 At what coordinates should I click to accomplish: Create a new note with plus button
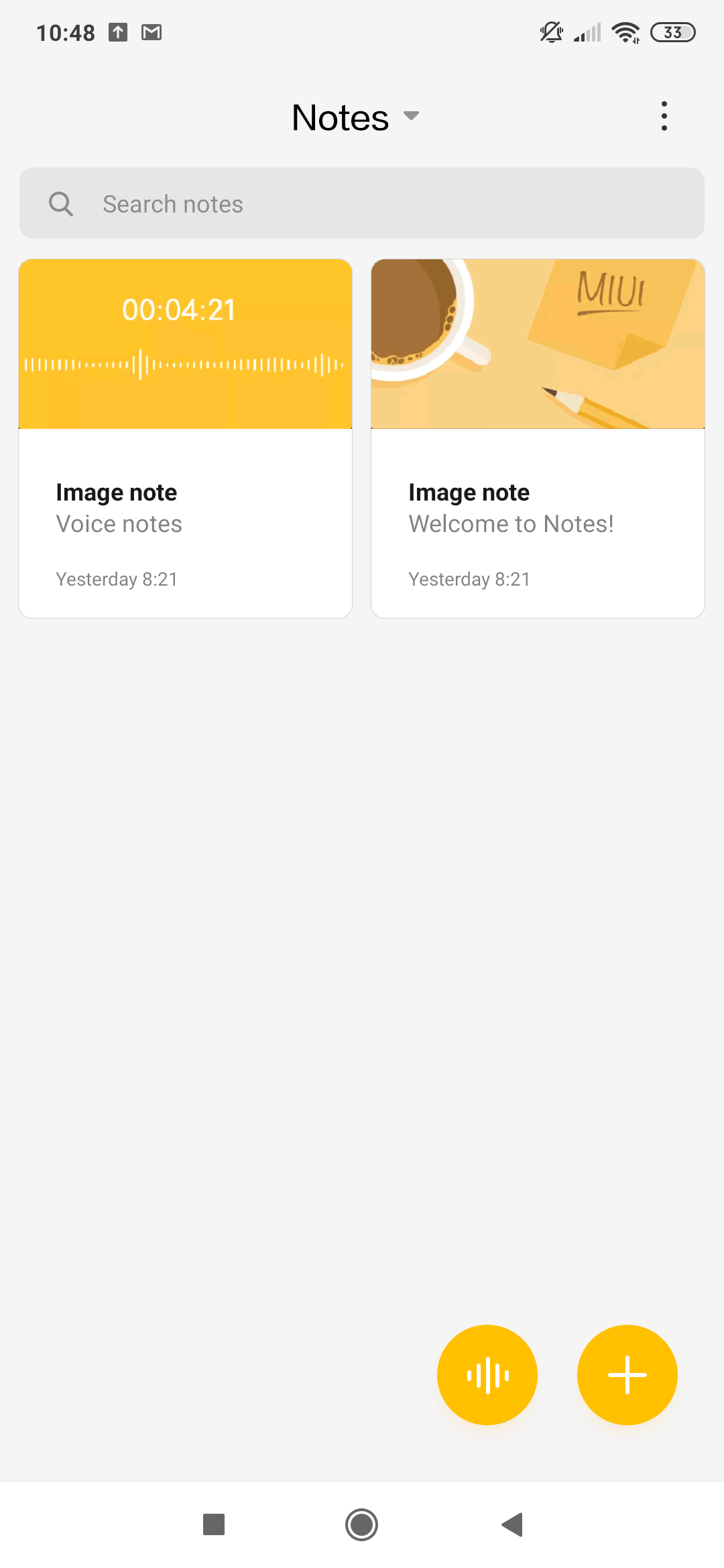(627, 1375)
